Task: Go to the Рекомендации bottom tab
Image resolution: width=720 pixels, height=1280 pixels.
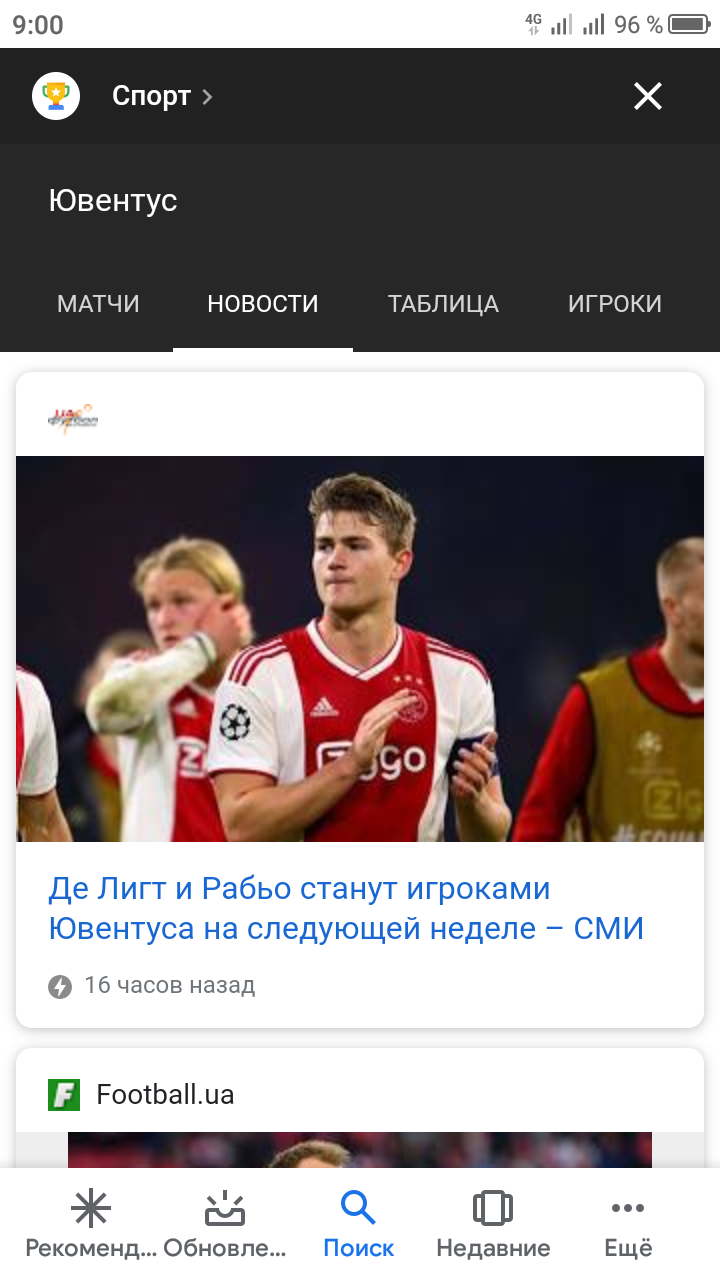Action: [91, 1224]
